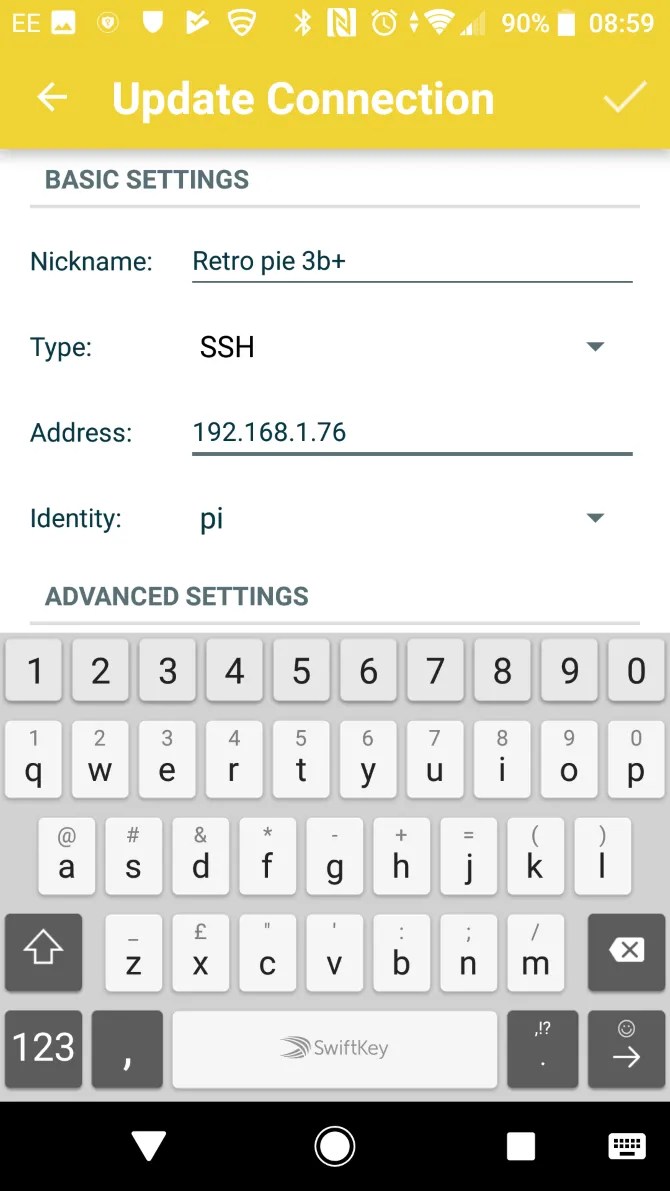
Task: Hit the keyboard's next arrow key
Action: tap(627, 1049)
